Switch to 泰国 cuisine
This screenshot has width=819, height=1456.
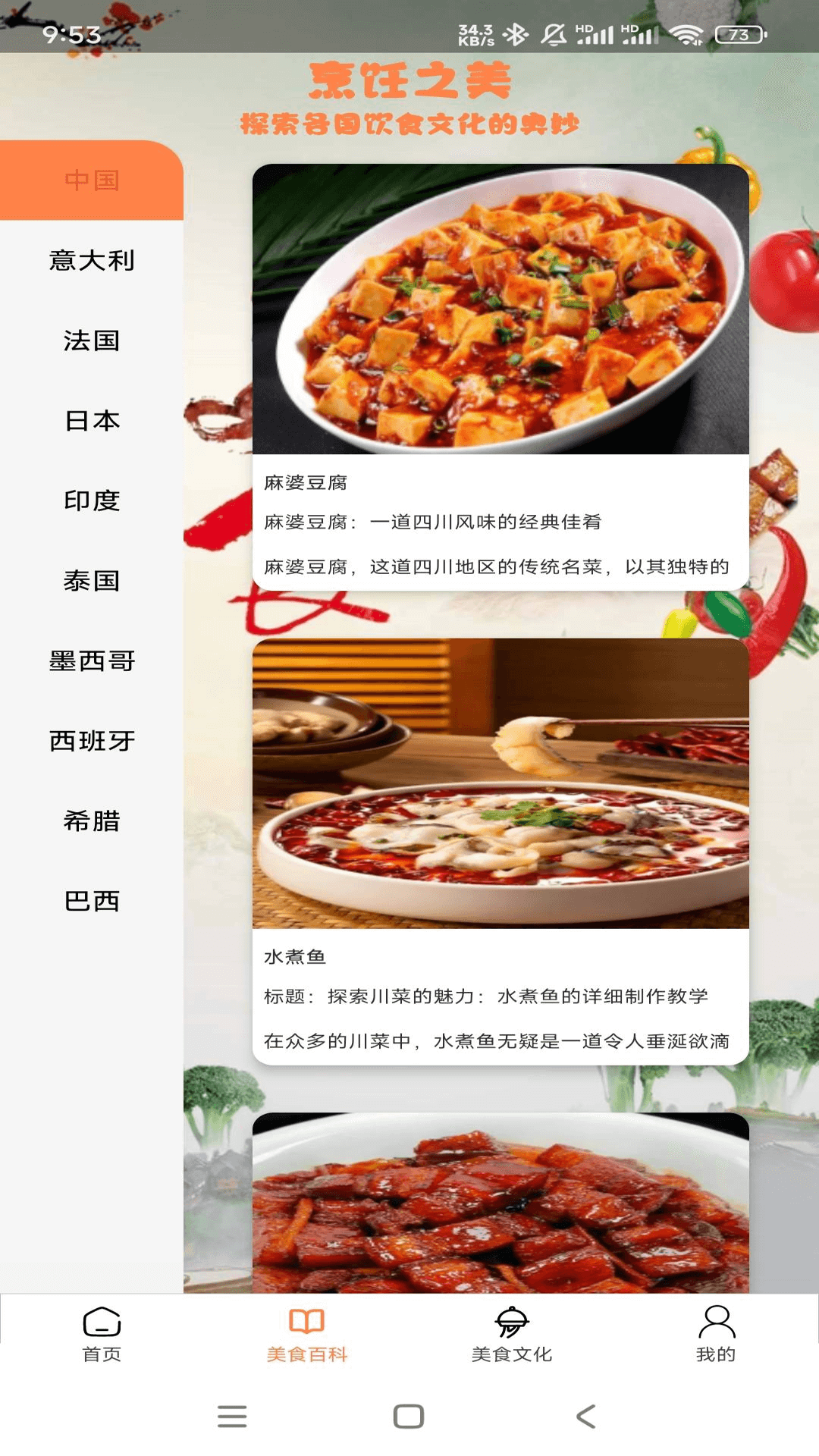pos(92,581)
